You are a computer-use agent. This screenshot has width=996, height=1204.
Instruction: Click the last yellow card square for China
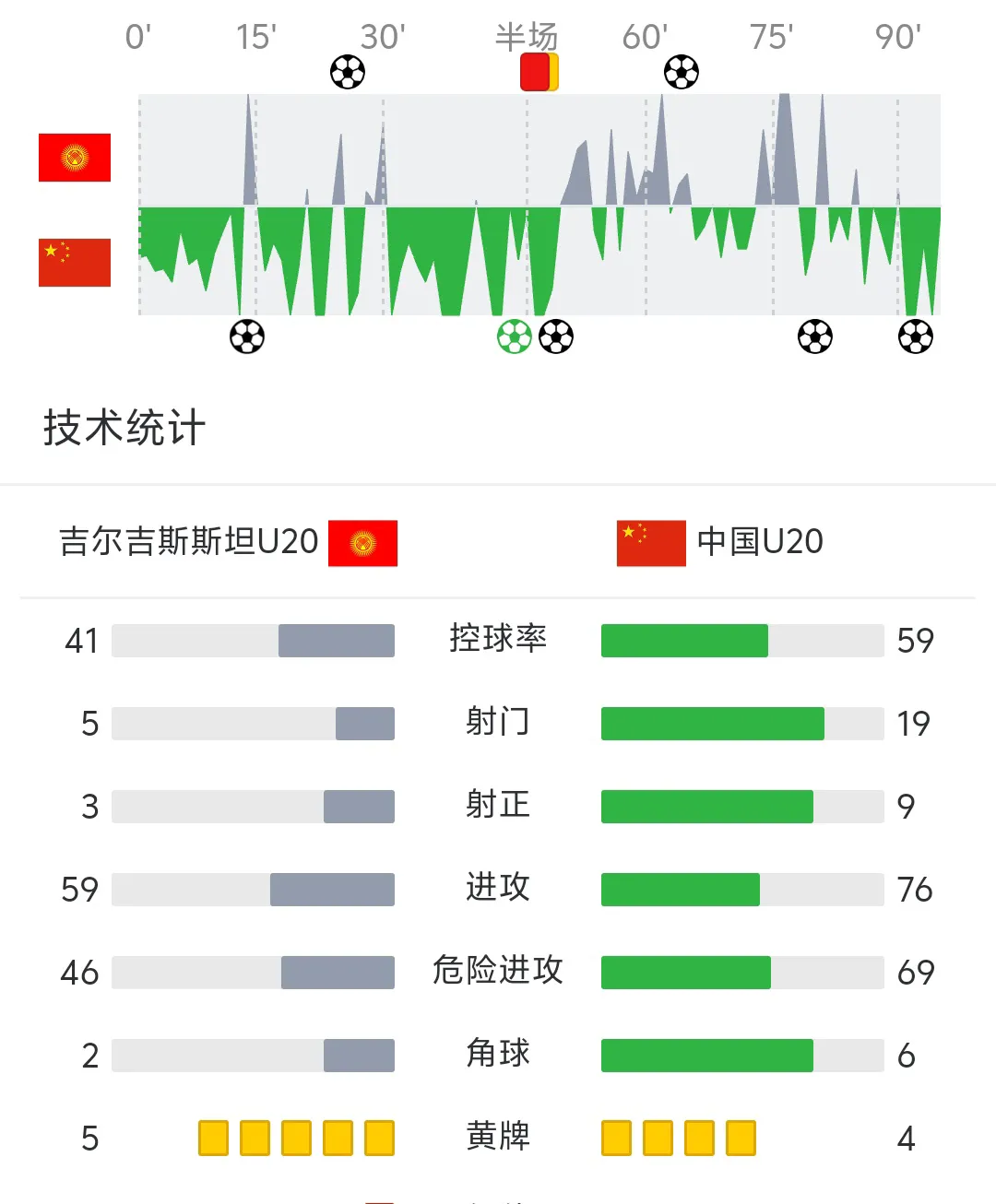pos(740,1137)
